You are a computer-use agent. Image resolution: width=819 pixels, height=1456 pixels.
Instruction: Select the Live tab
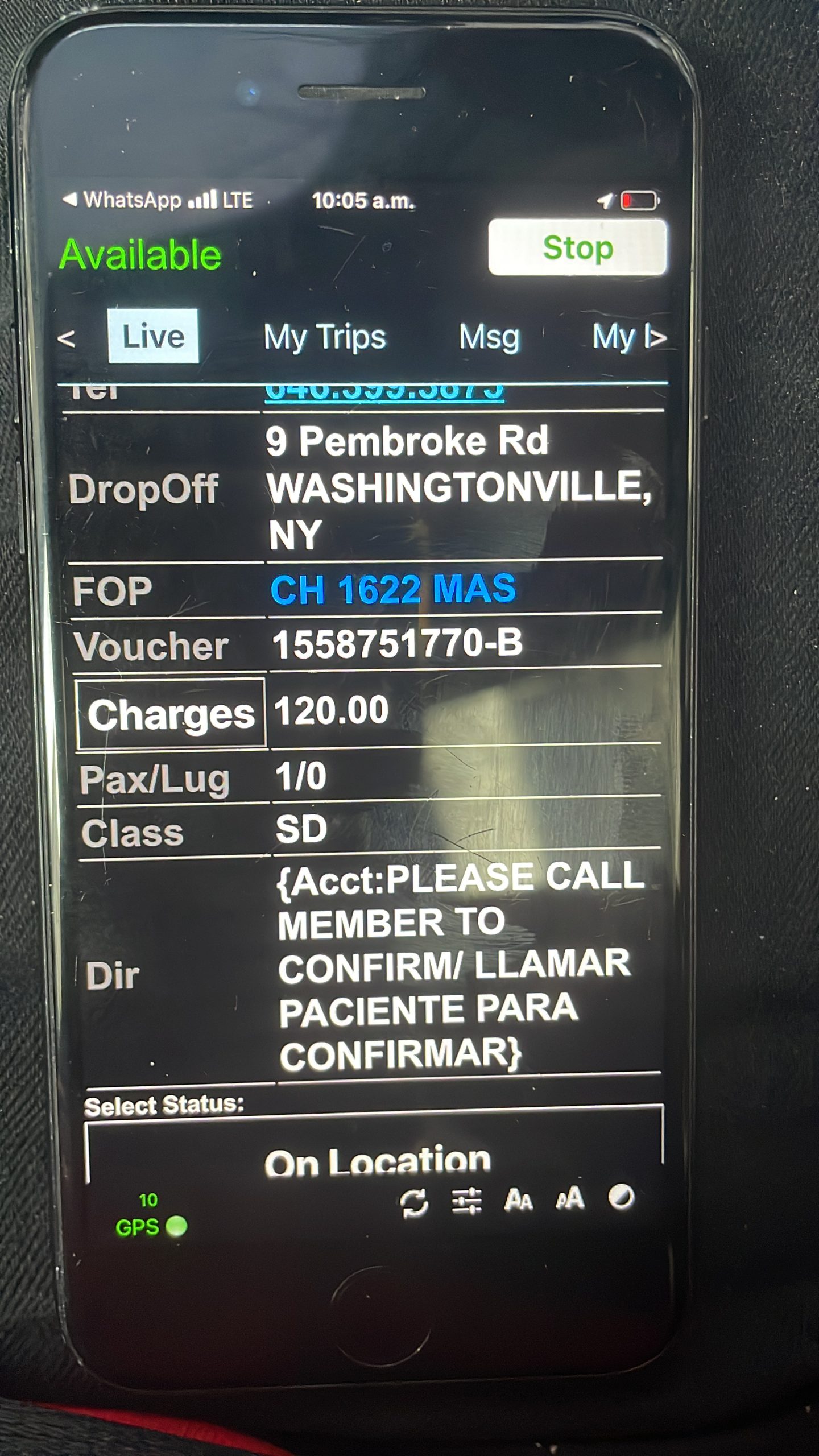click(x=153, y=336)
